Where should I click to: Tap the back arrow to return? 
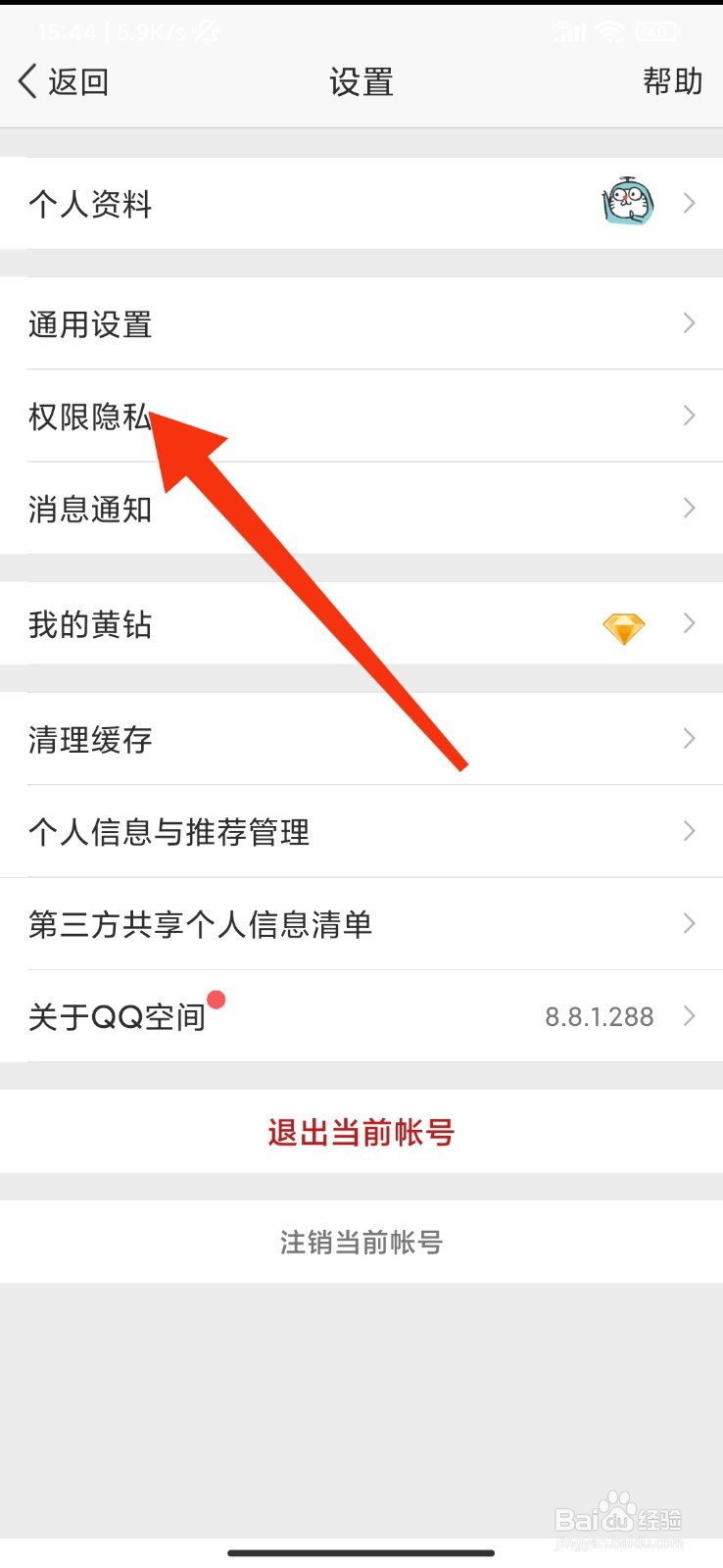[x=26, y=81]
